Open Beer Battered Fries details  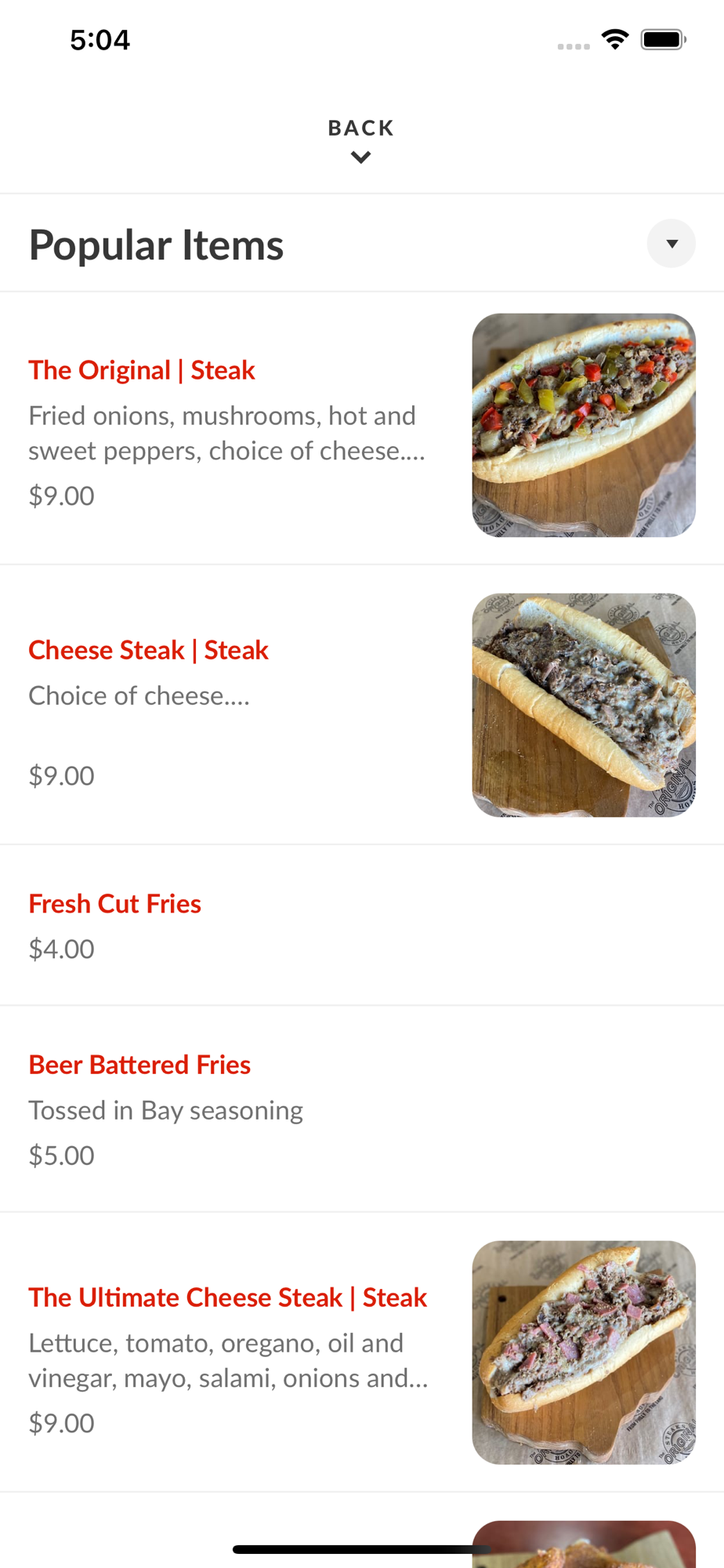139,1065
